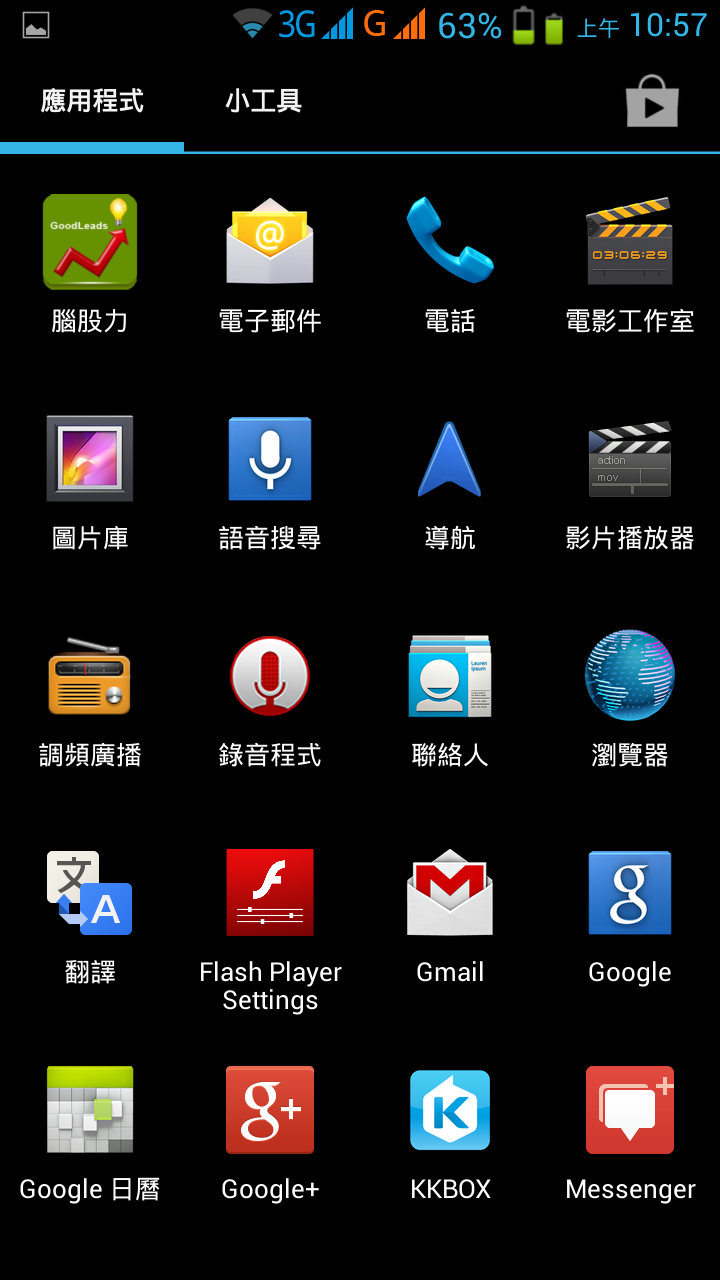Open the Play Store shopping bag icon
This screenshot has width=720, height=1280.
652,101
